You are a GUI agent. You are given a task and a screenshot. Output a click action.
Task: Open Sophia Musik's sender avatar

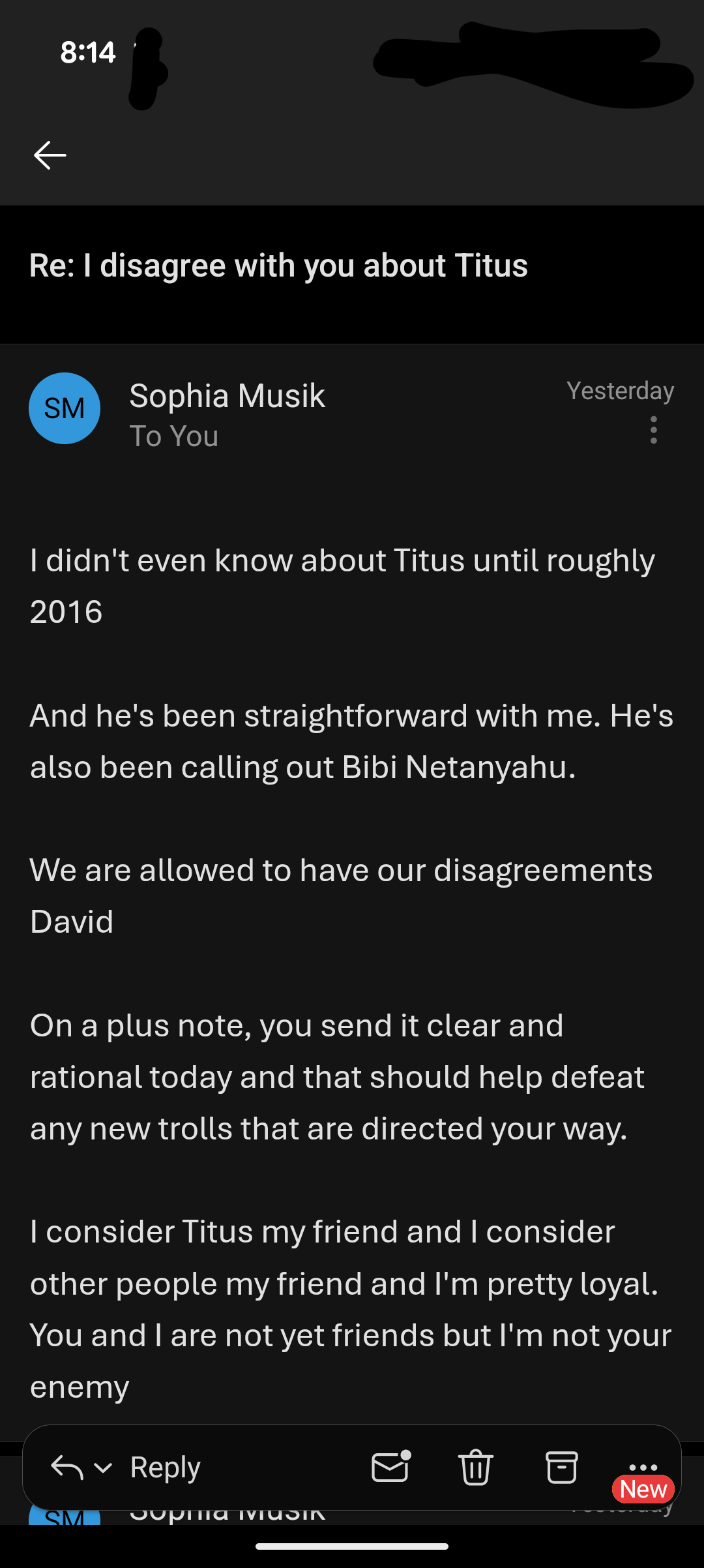tap(65, 408)
